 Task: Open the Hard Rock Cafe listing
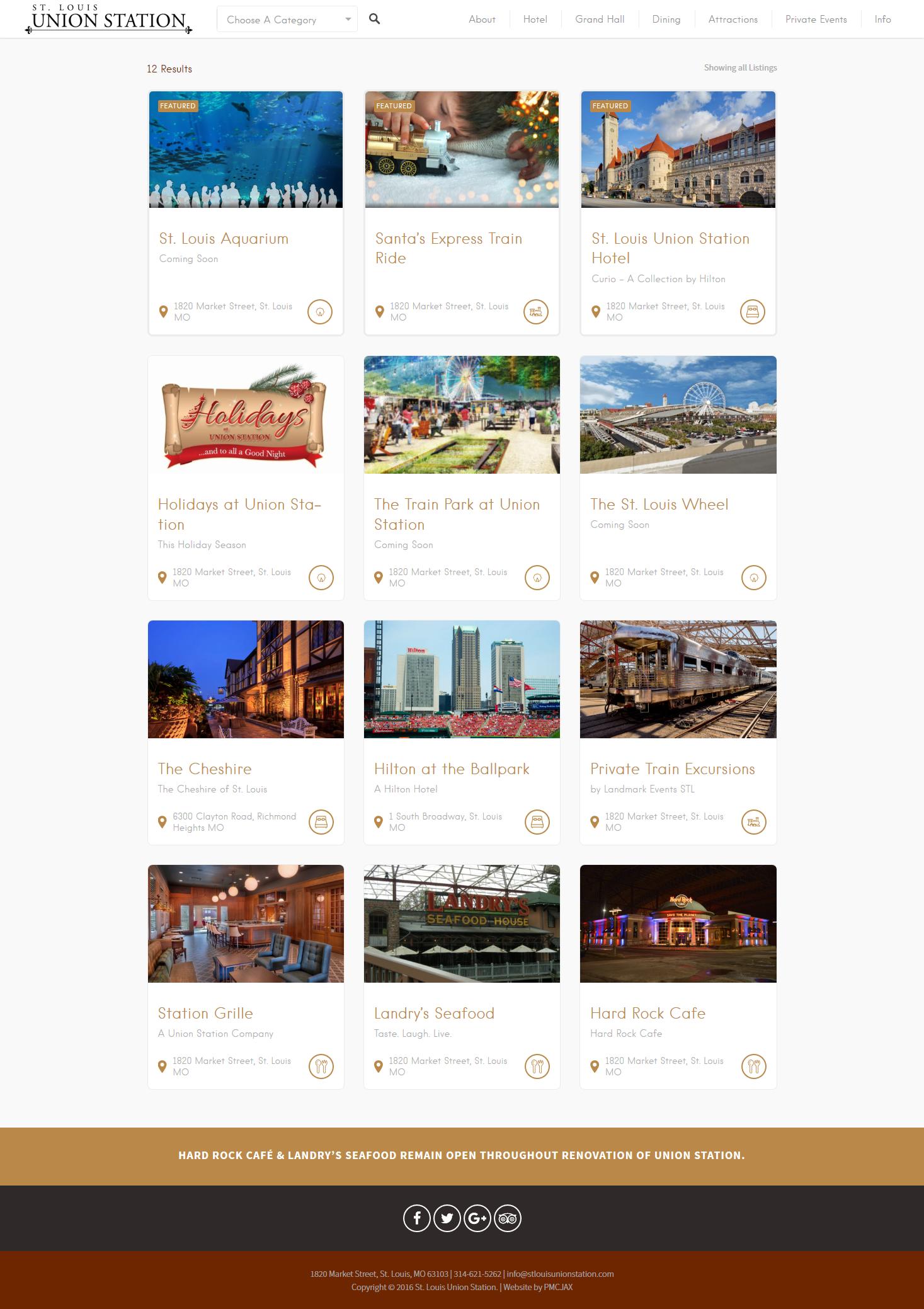click(647, 1014)
